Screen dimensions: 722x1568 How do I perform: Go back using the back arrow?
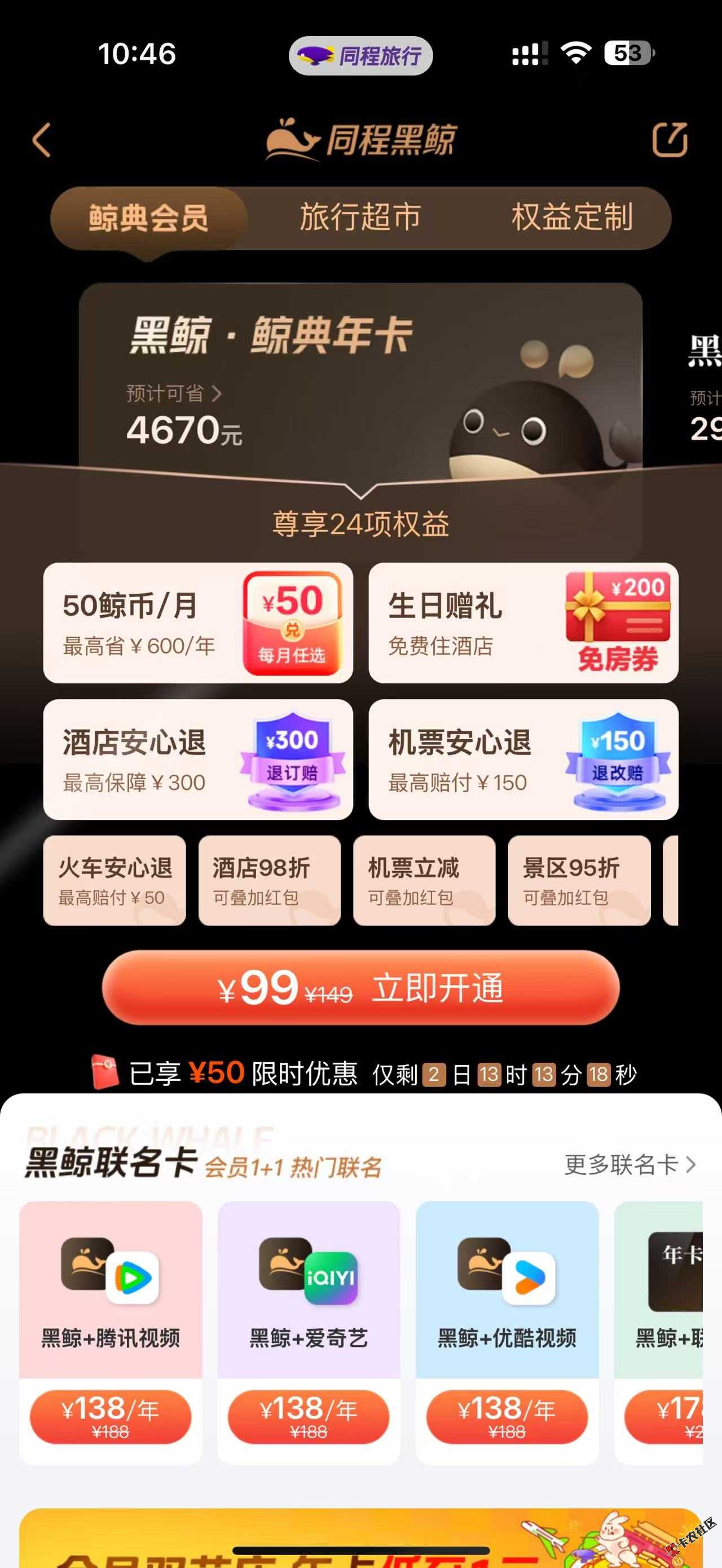point(41,140)
